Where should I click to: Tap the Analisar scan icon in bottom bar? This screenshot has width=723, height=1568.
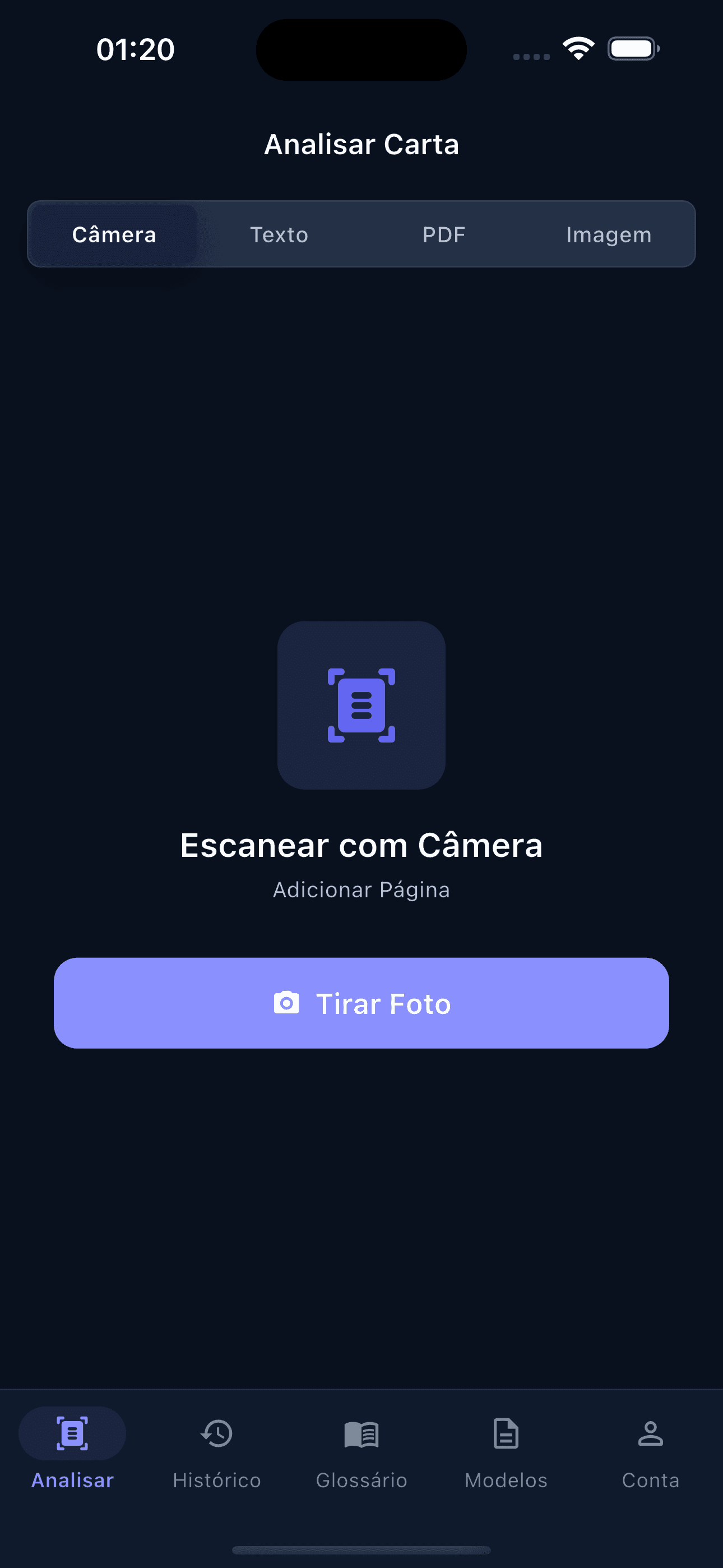pos(72,1433)
